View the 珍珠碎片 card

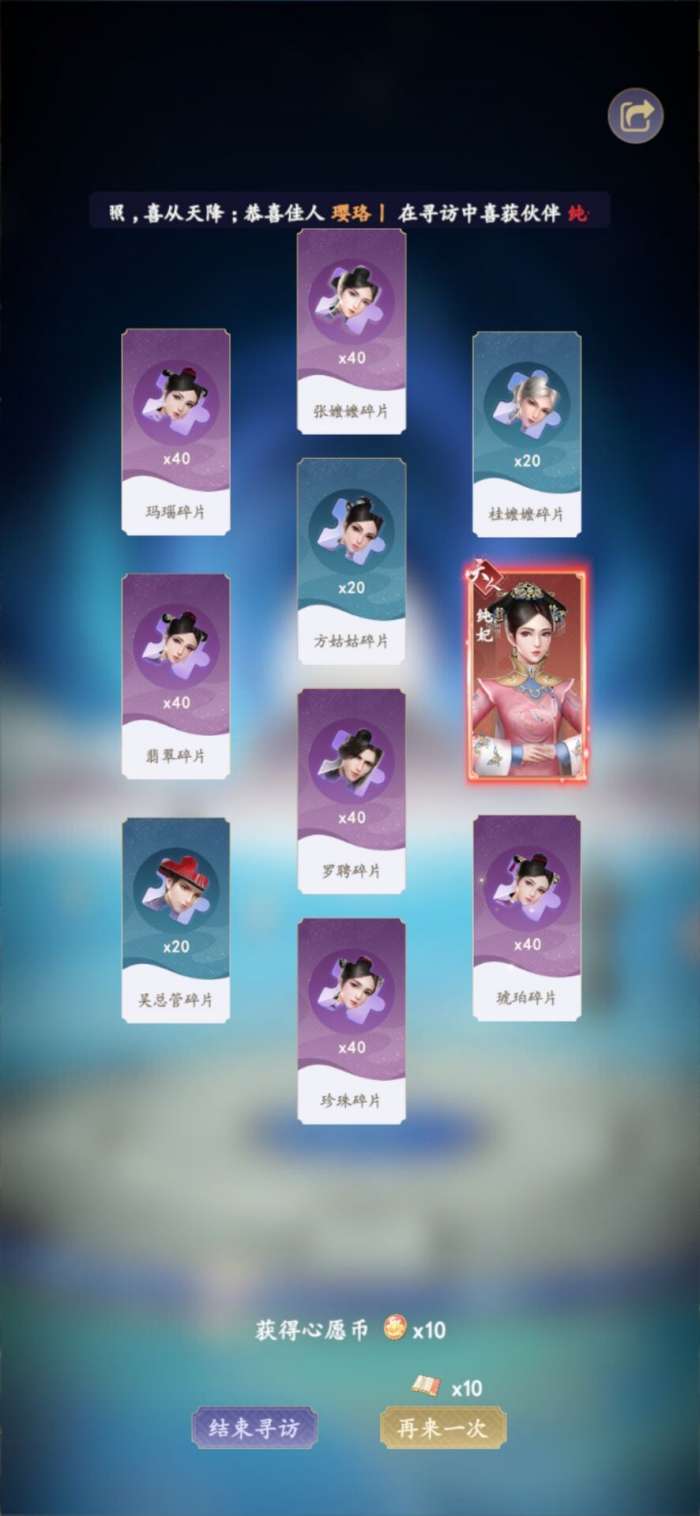pos(351,1021)
